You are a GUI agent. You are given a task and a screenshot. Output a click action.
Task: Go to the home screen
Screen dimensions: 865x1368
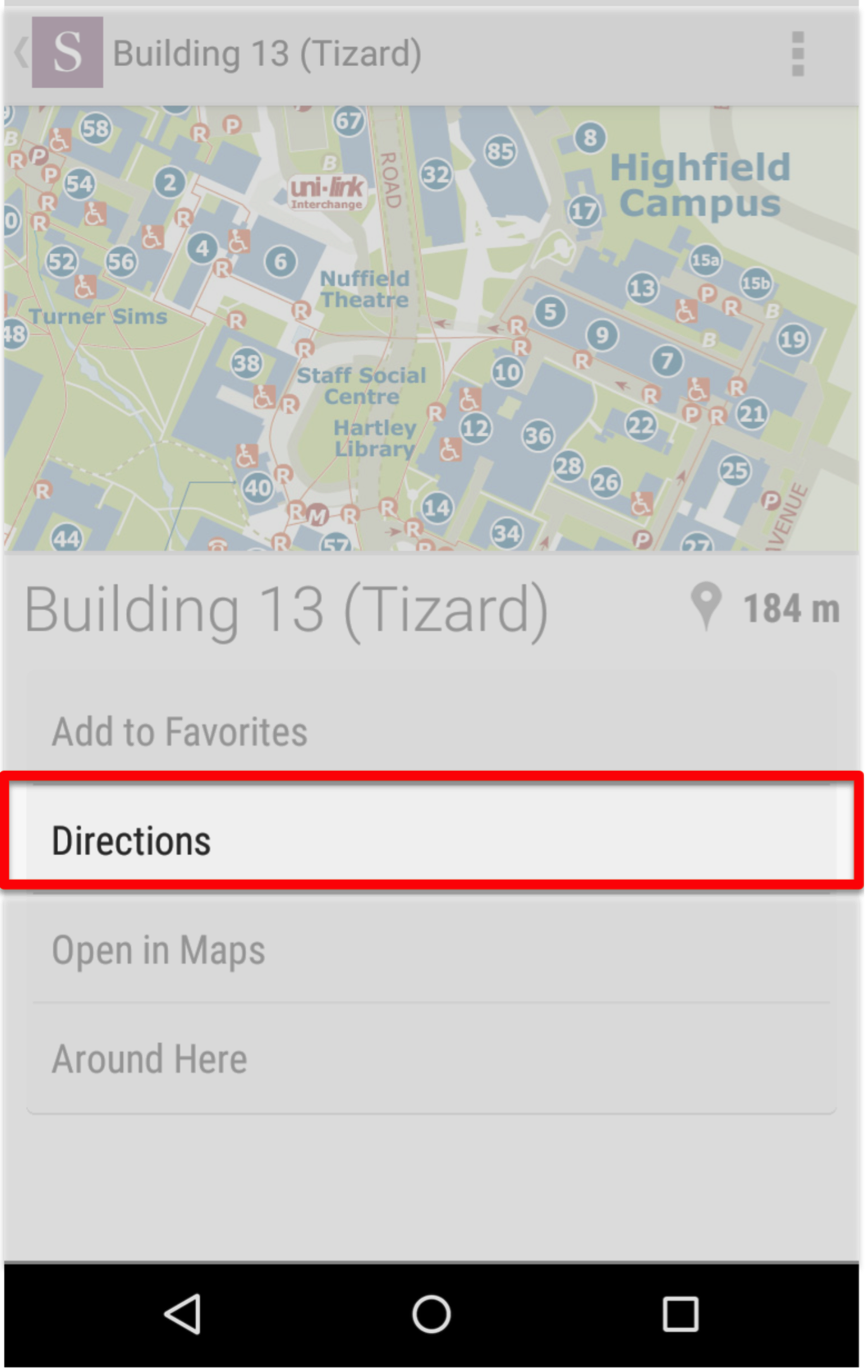click(x=432, y=1313)
